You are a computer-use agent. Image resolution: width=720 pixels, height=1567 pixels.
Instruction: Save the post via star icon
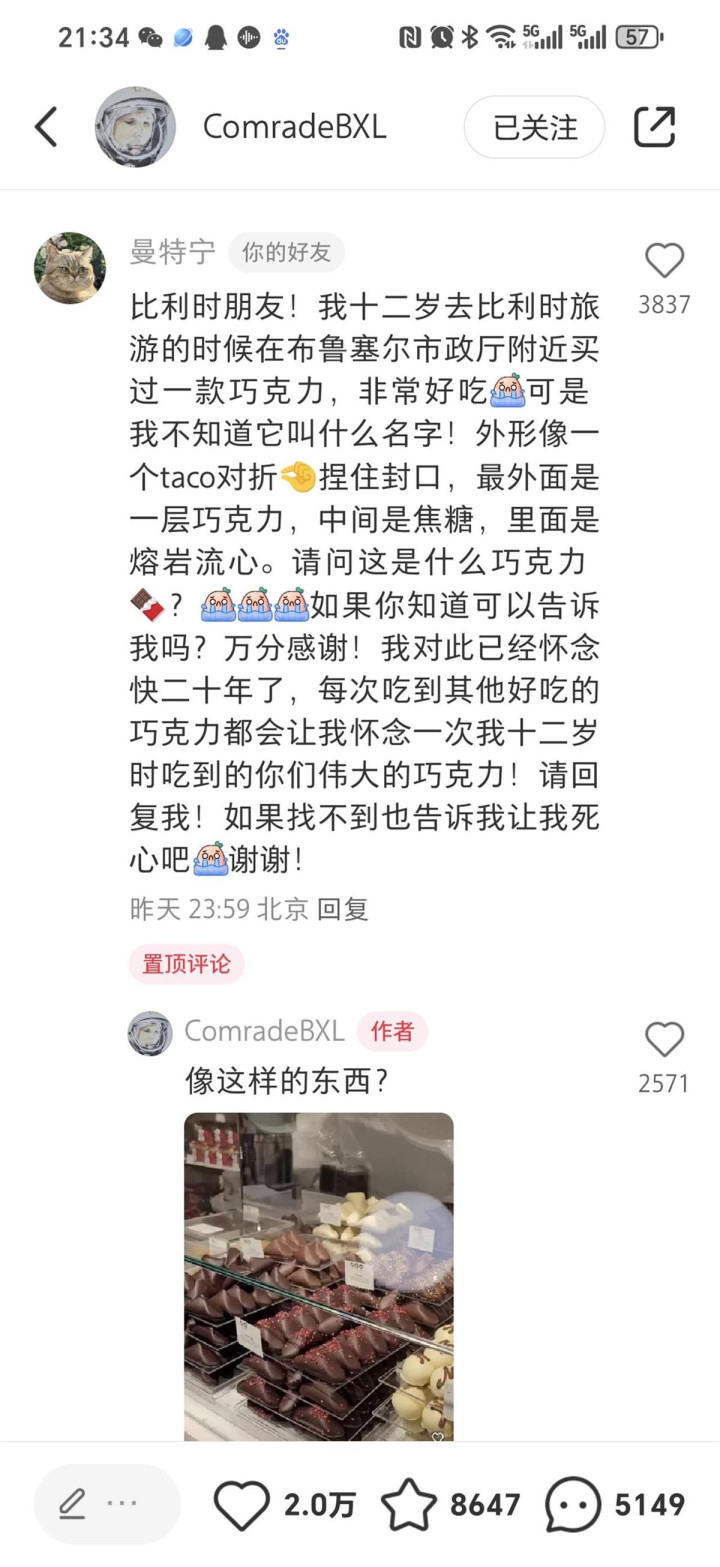tap(408, 1505)
